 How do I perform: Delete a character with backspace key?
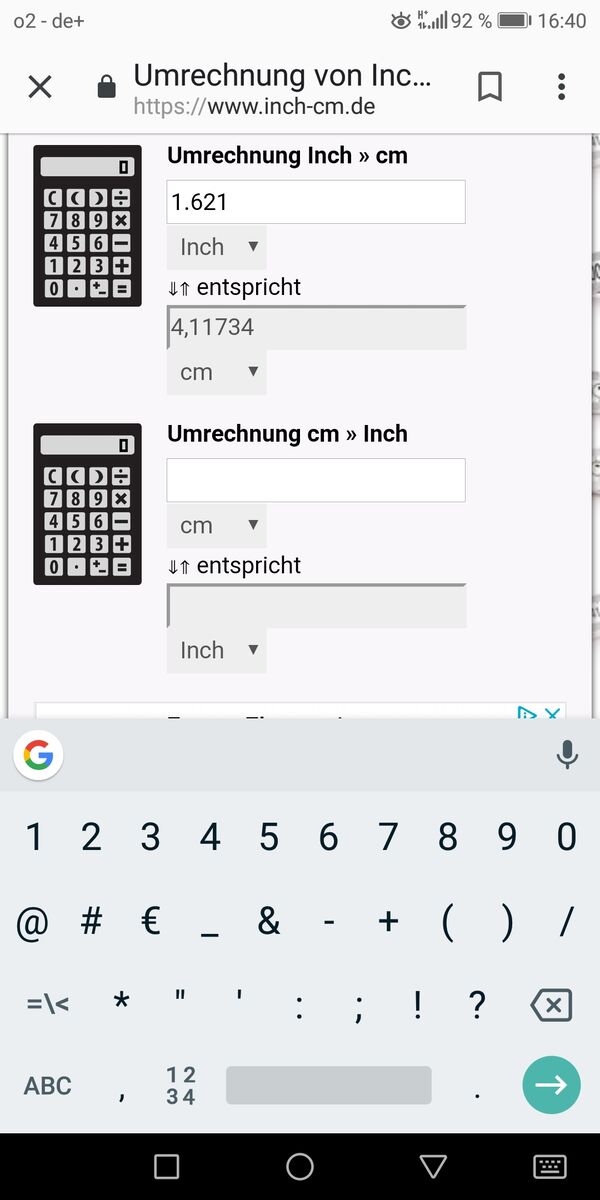(x=551, y=1005)
